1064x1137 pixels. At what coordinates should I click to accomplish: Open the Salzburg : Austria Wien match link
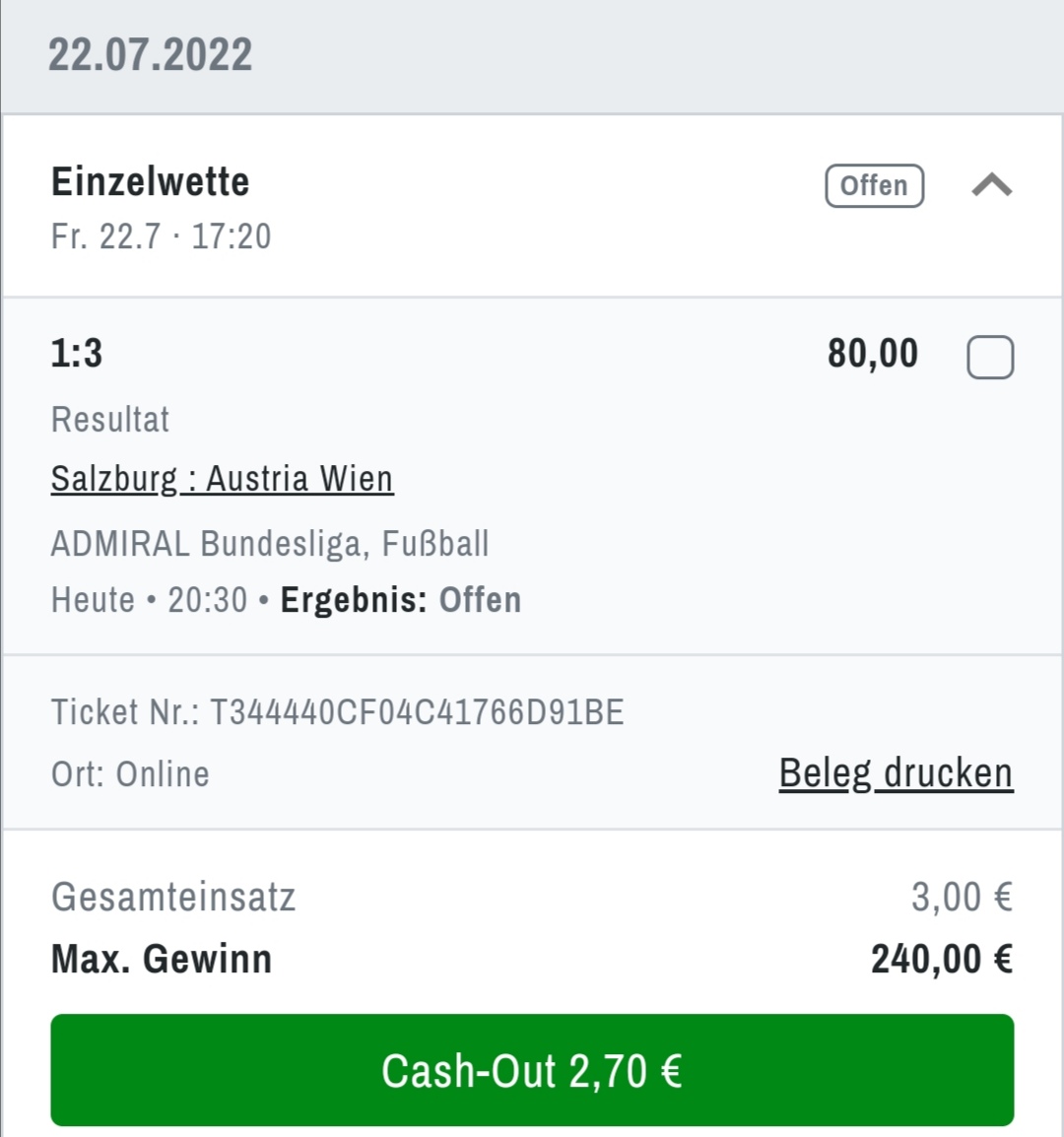(x=222, y=479)
